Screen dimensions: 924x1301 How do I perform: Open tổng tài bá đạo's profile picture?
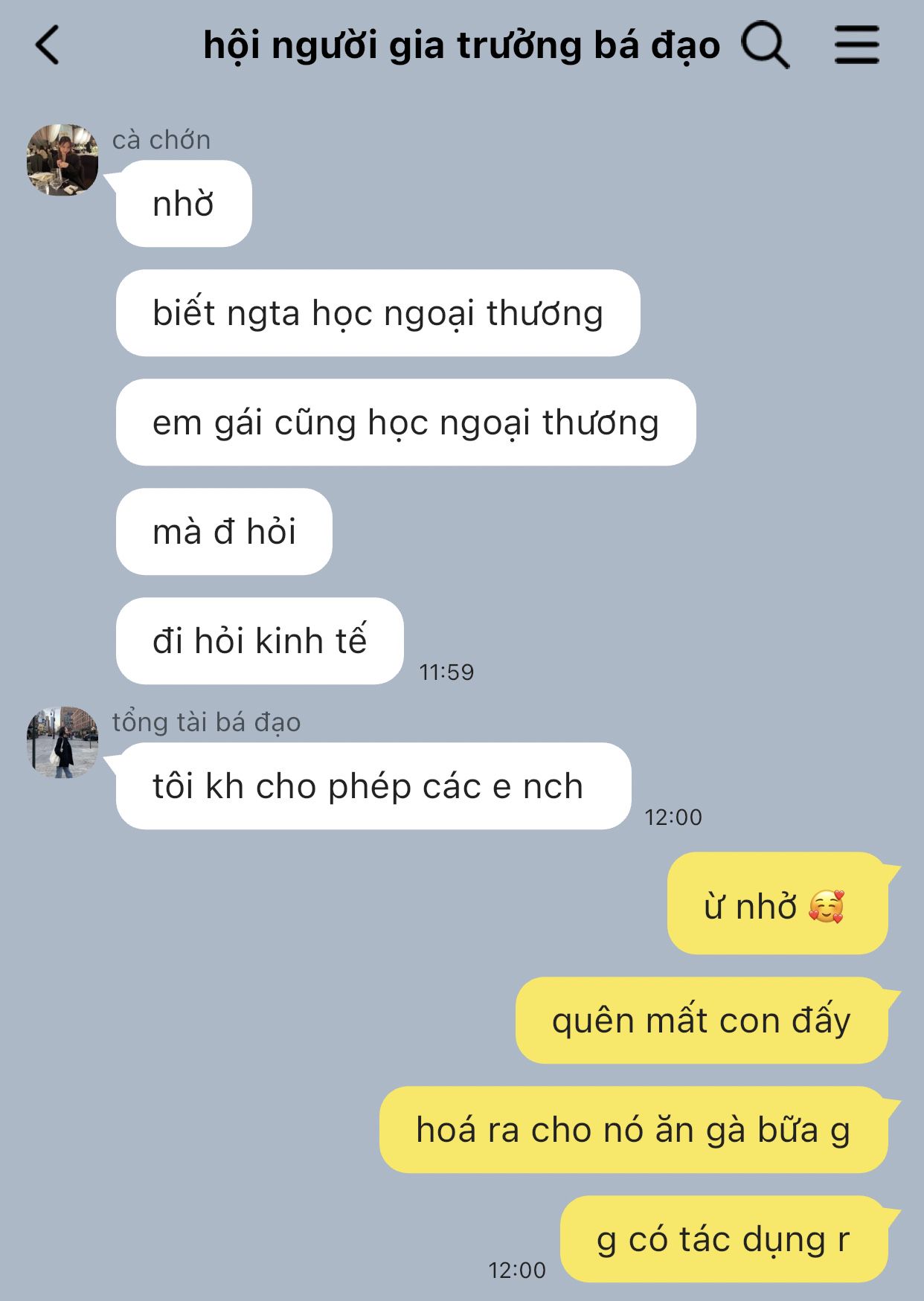(x=62, y=742)
